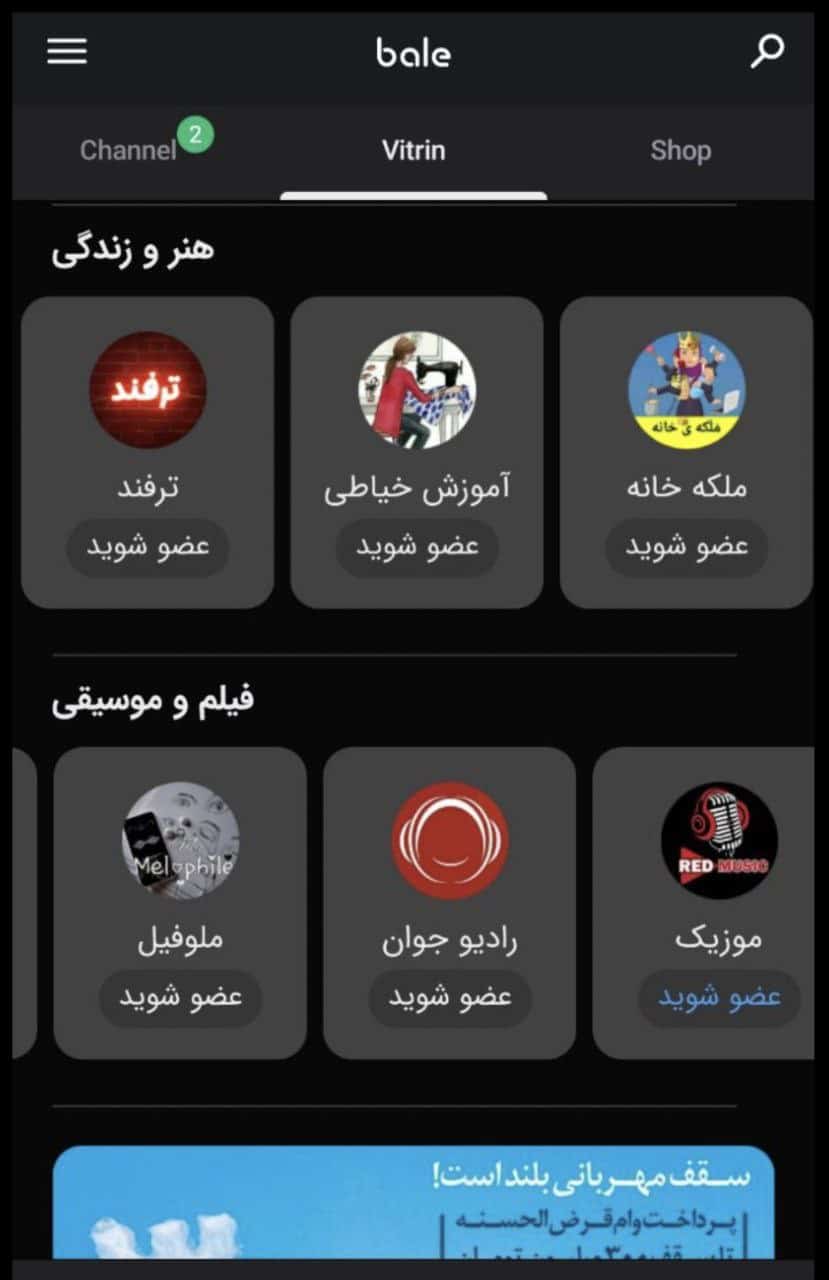Open the RED MUSIC موزیک channel avatar
Image resolution: width=829 pixels, height=1280 pixels.
pyautogui.click(x=719, y=842)
